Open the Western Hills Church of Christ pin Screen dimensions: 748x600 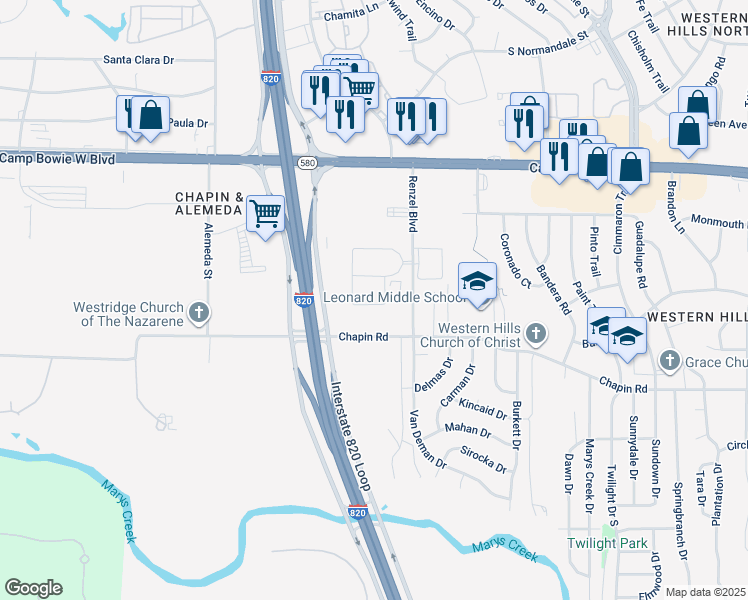coord(536,334)
